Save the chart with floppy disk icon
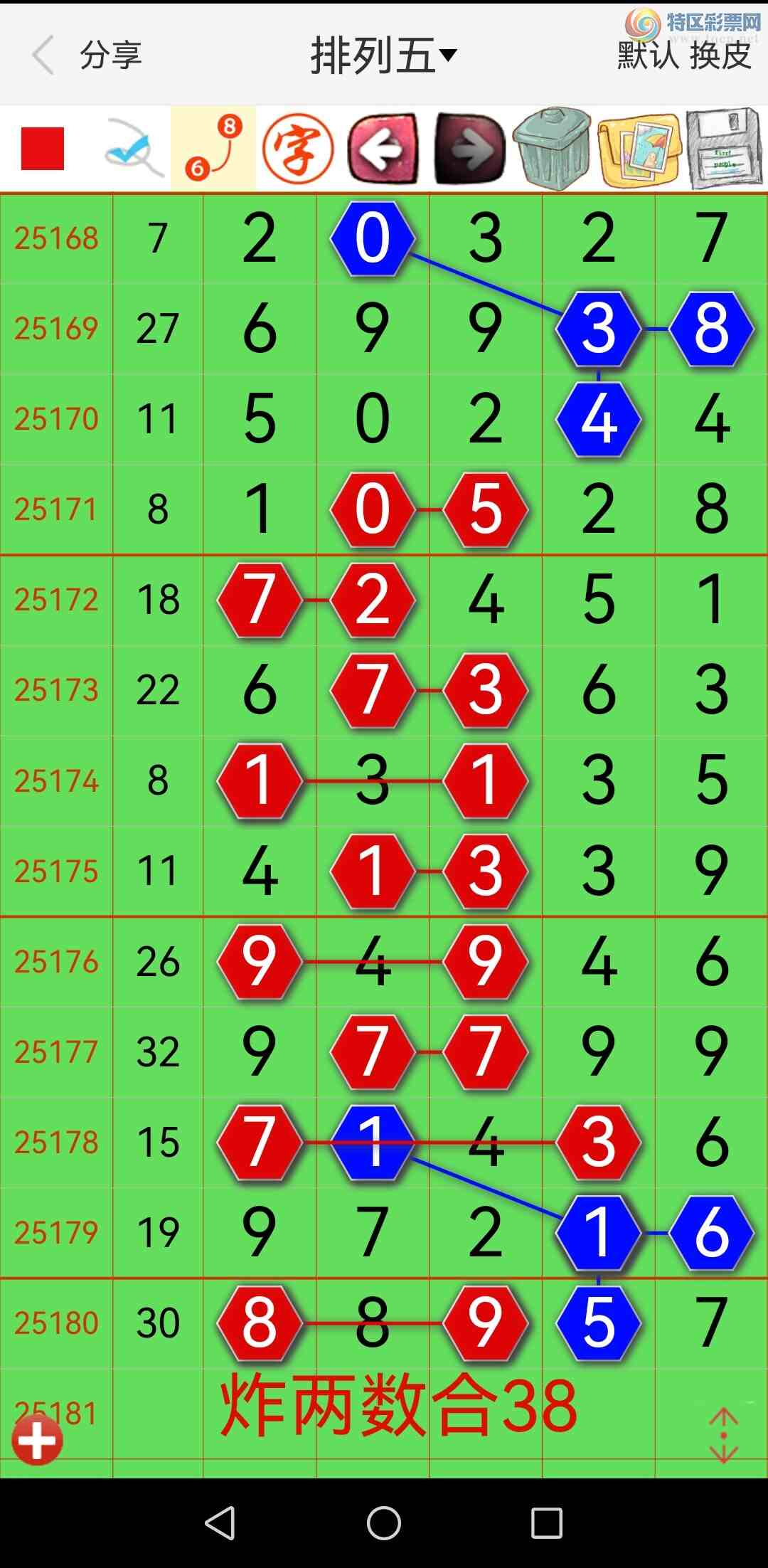This screenshot has height=1568, width=768. tap(725, 149)
